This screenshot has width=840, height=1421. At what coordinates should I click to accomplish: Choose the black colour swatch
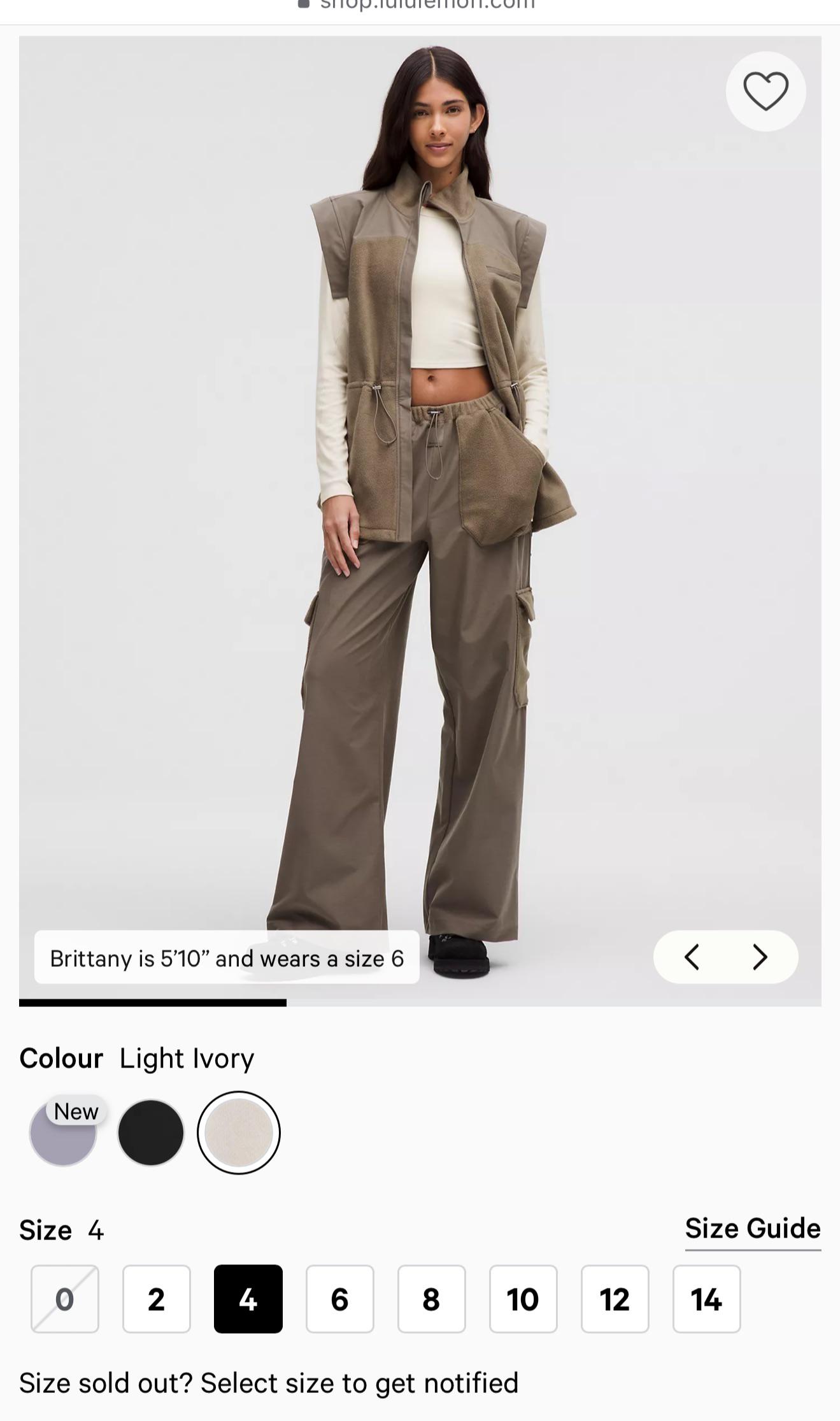(x=151, y=1133)
